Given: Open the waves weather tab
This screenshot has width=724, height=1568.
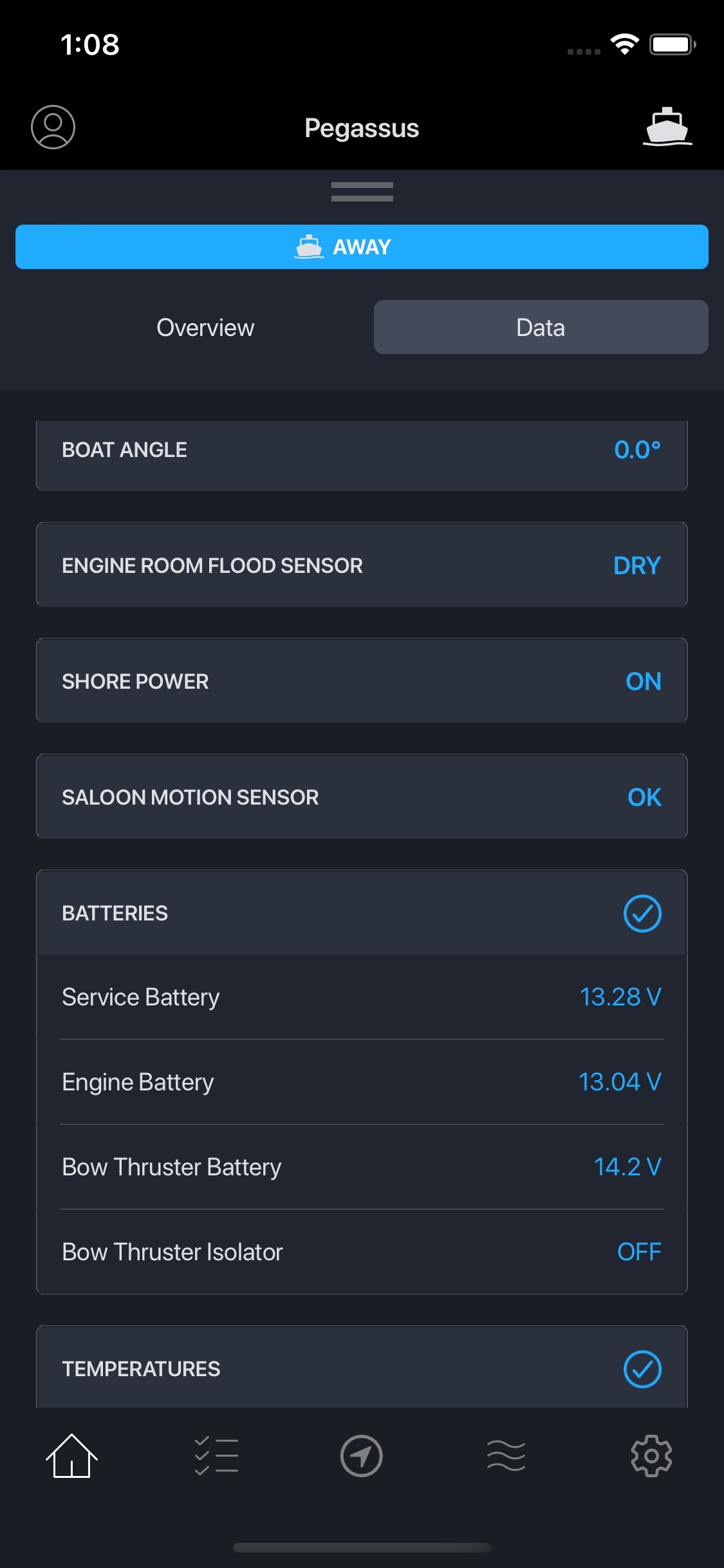Looking at the screenshot, I should (x=506, y=1456).
